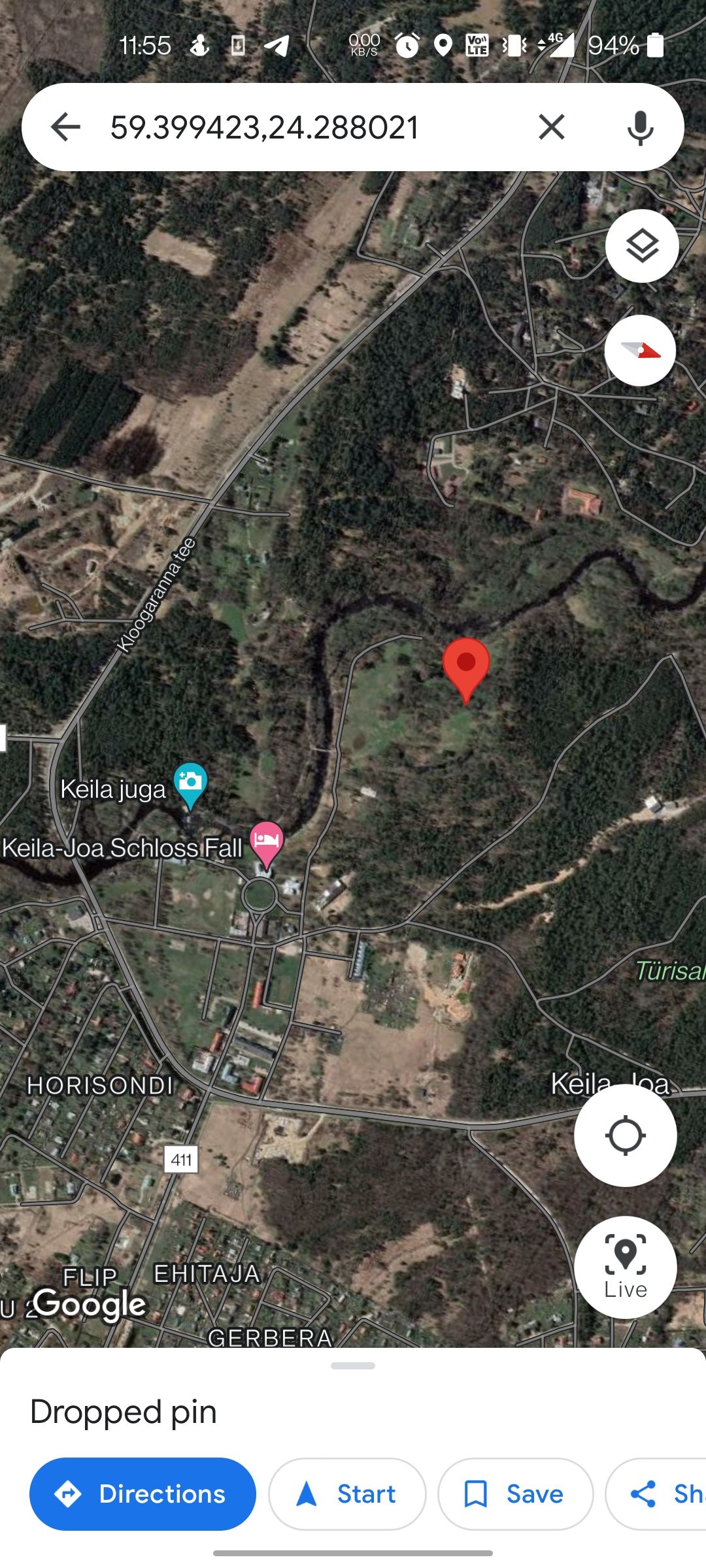Select the red dropped pin marker
This screenshot has height=1568, width=706.
tap(466, 666)
